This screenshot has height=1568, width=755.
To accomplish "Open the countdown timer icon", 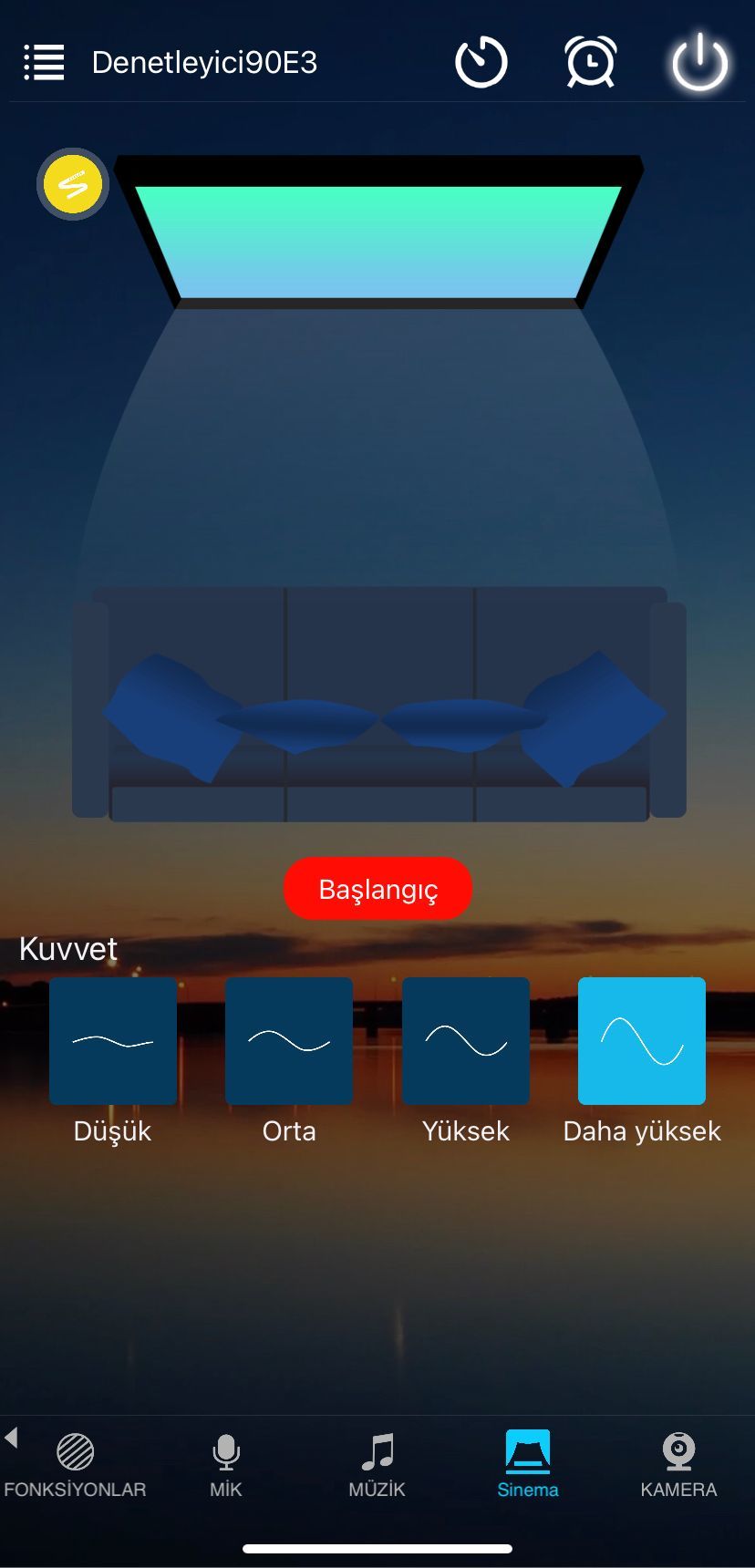I will [x=481, y=62].
